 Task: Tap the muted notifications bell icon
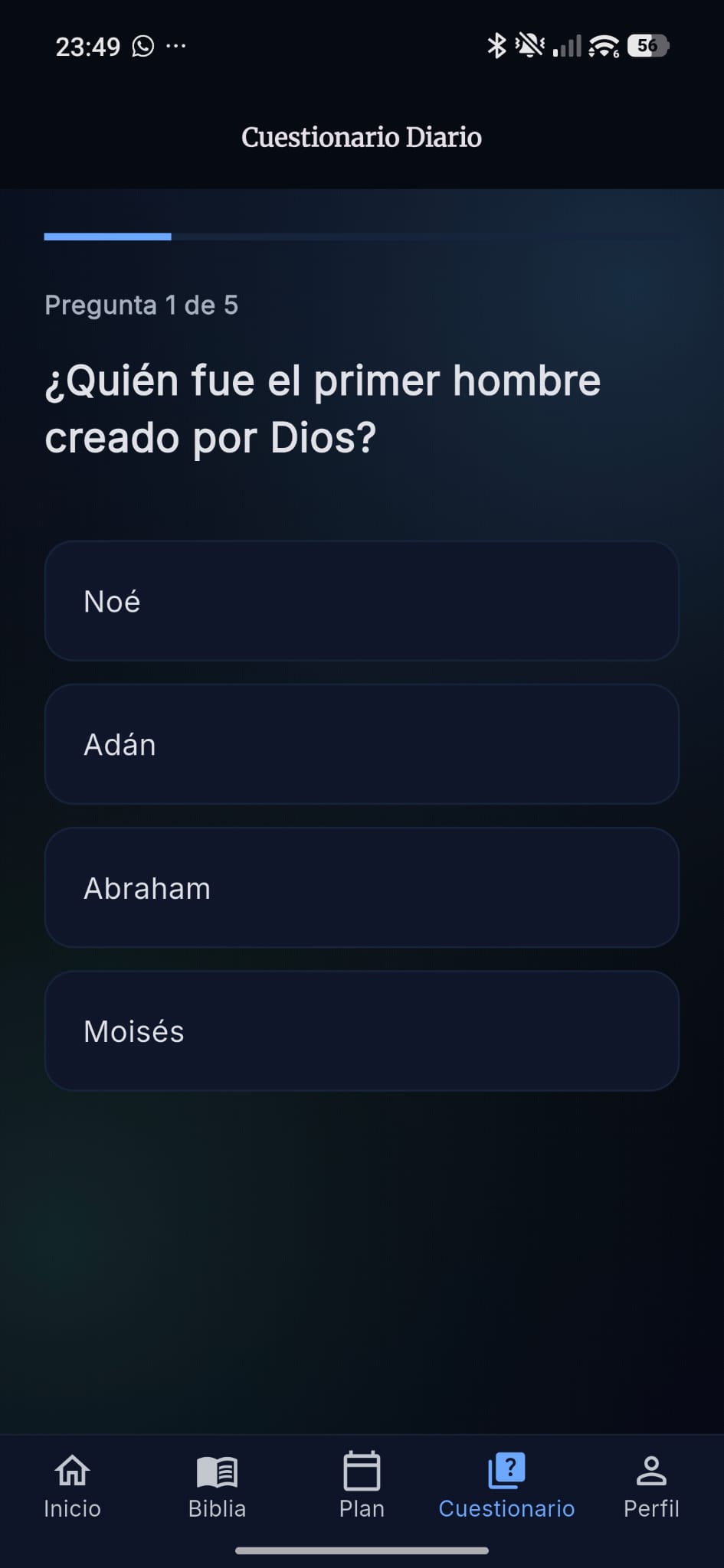pos(530,45)
